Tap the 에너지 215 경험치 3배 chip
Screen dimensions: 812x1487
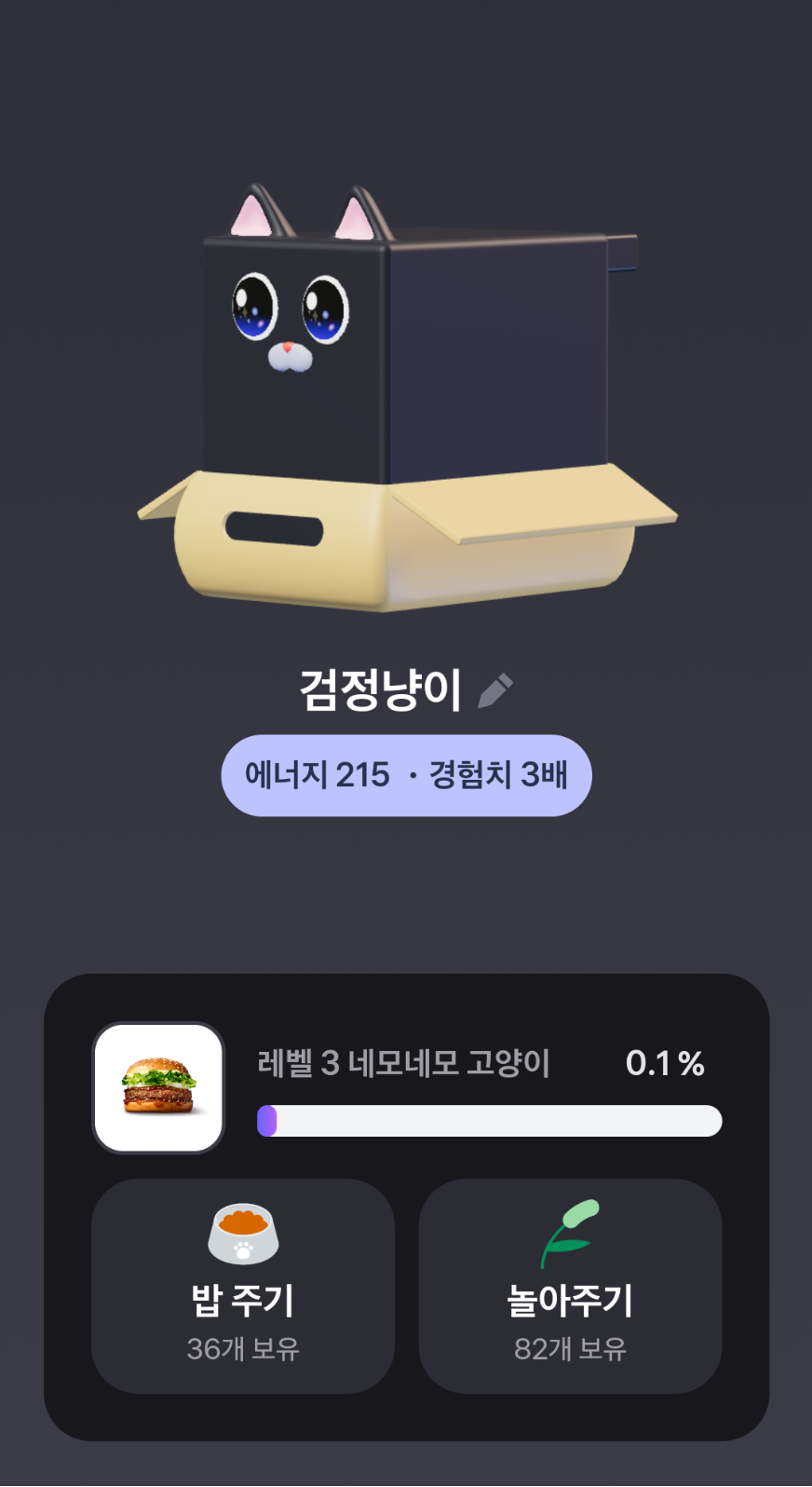[x=406, y=775]
